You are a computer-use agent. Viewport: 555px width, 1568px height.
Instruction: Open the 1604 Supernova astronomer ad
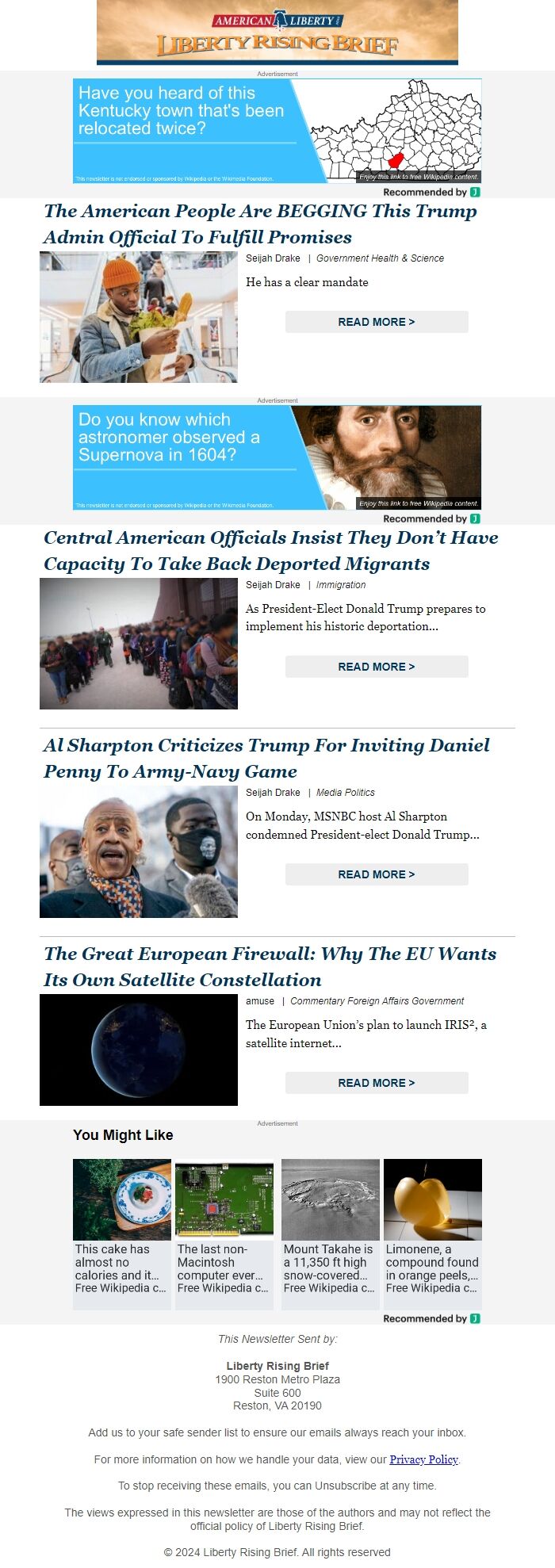pyautogui.click(x=277, y=457)
